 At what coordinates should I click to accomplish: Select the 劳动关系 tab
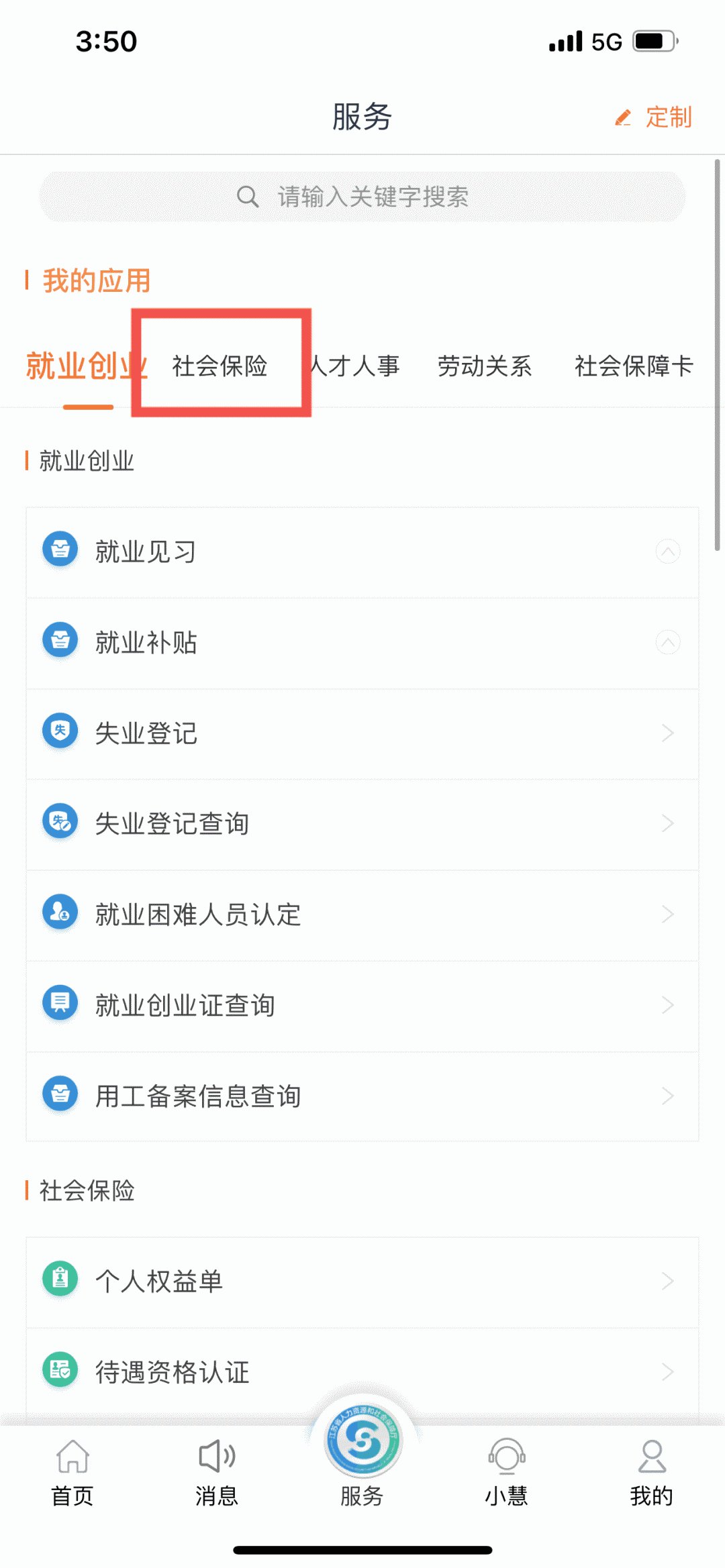pos(484,366)
